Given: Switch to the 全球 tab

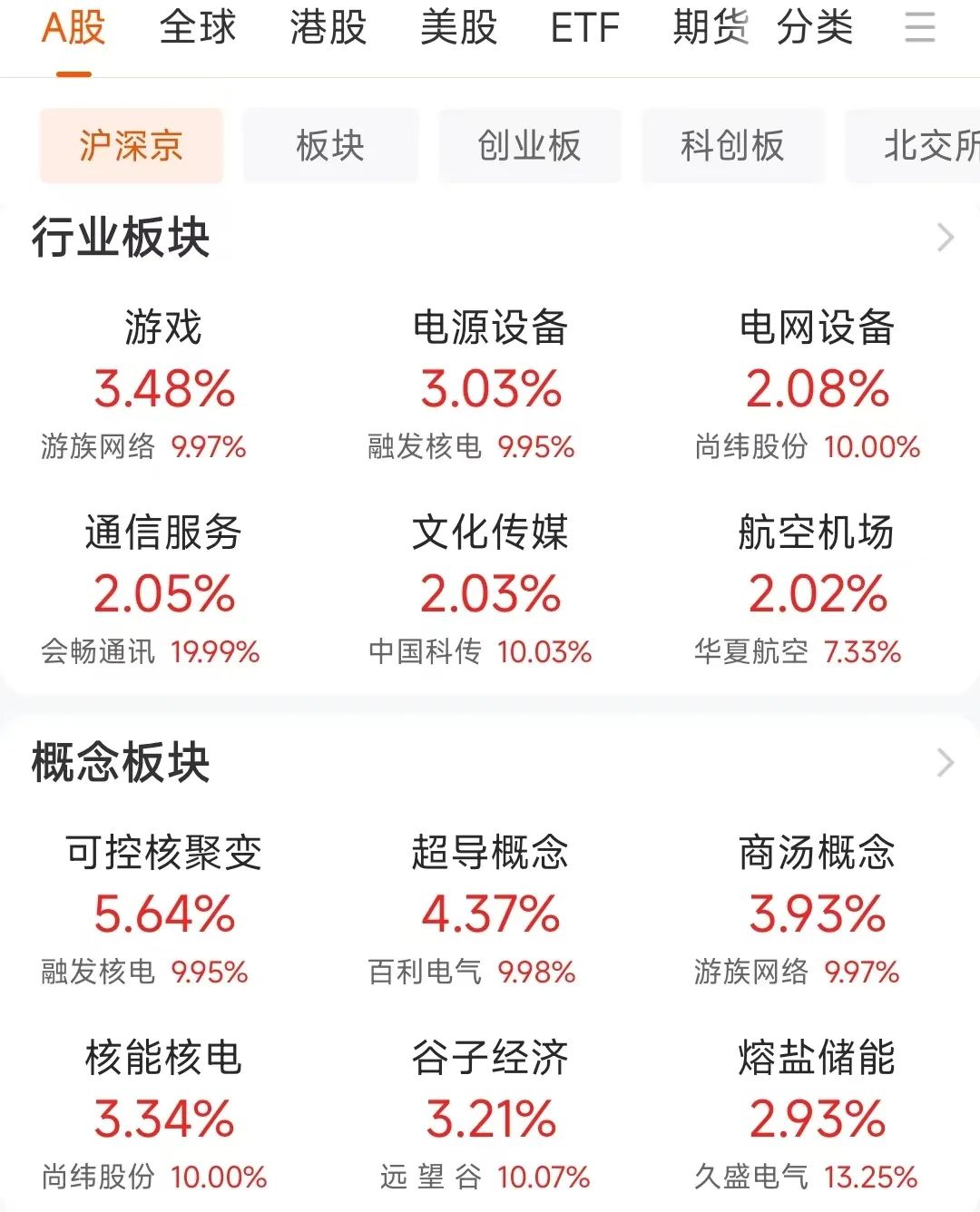Looking at the screenshot, I should (x=197, y=28).
